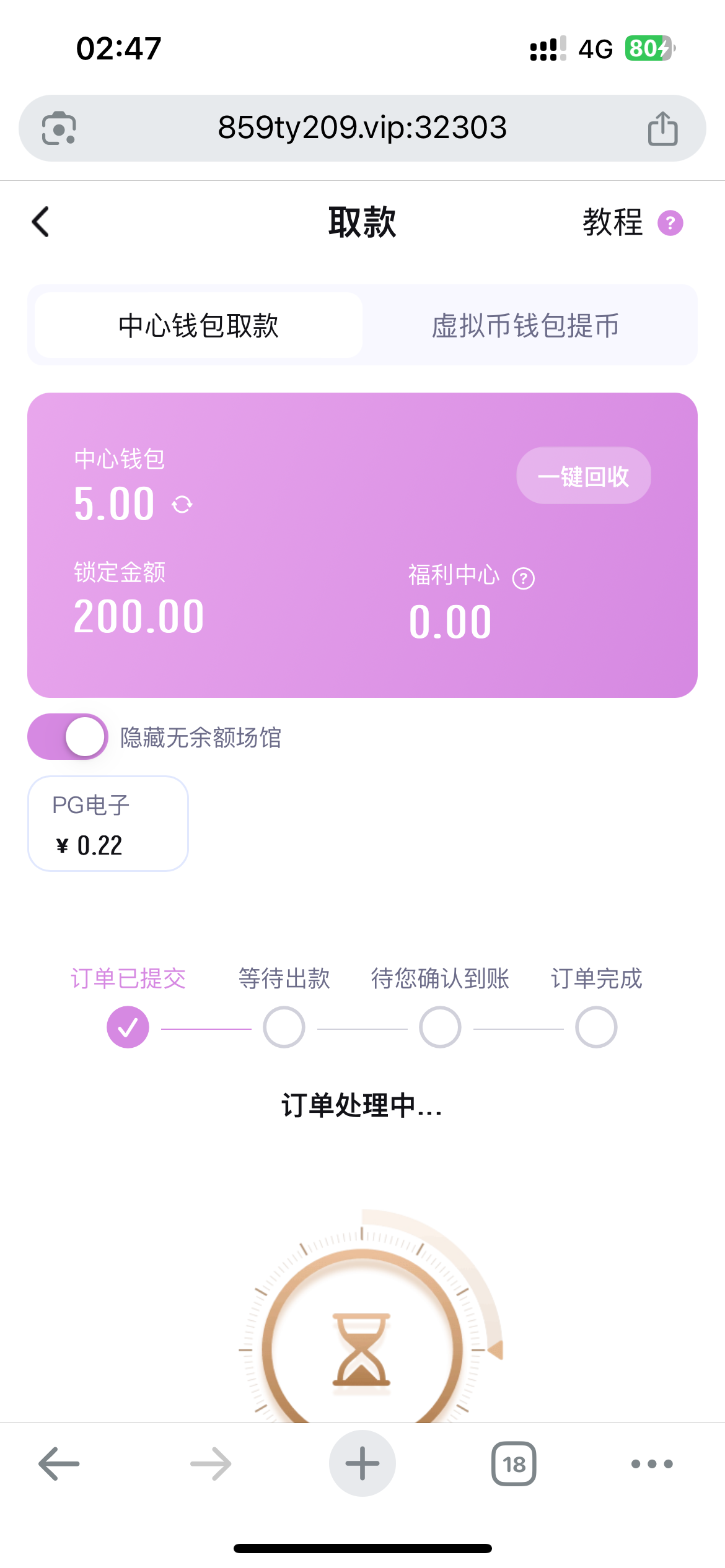Open 福利中心 question mark info
The width and height of the screenshot is (725, 1568).
coord(524,578)
